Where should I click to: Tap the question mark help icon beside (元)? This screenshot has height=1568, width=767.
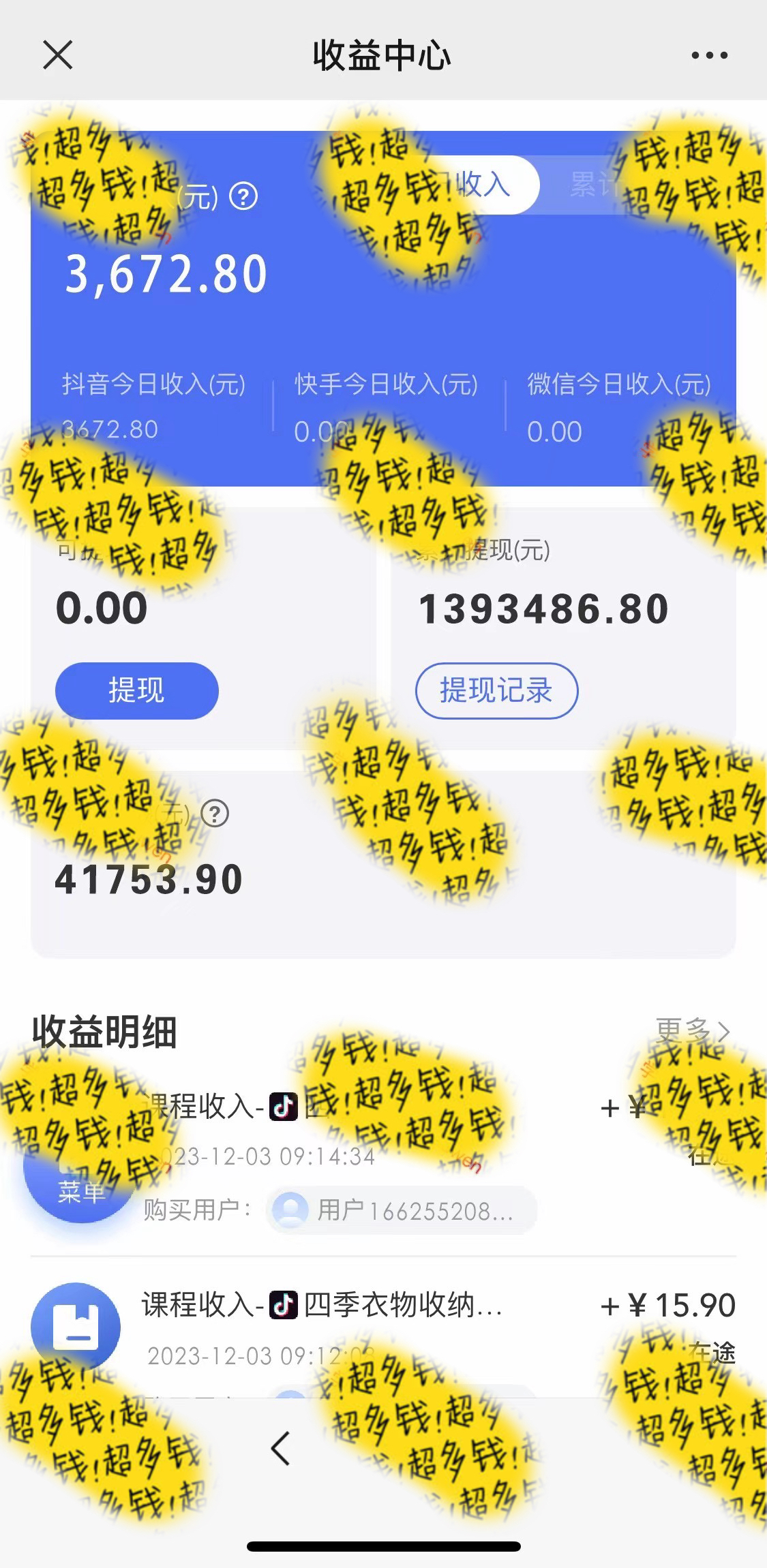(x=243, y=197)
